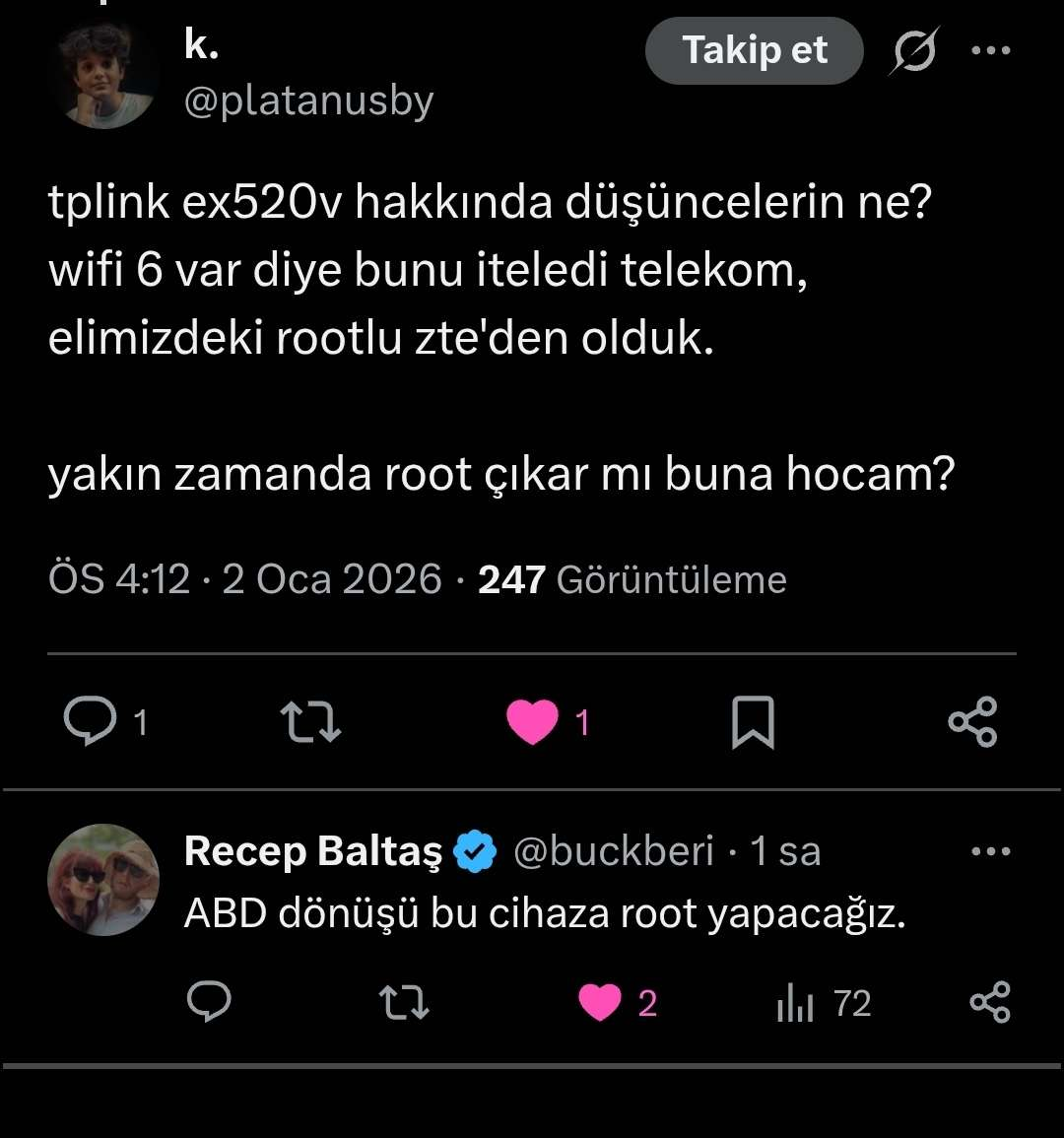
Task: Retweet platanusby's tweet
Action: coord(310,721)
